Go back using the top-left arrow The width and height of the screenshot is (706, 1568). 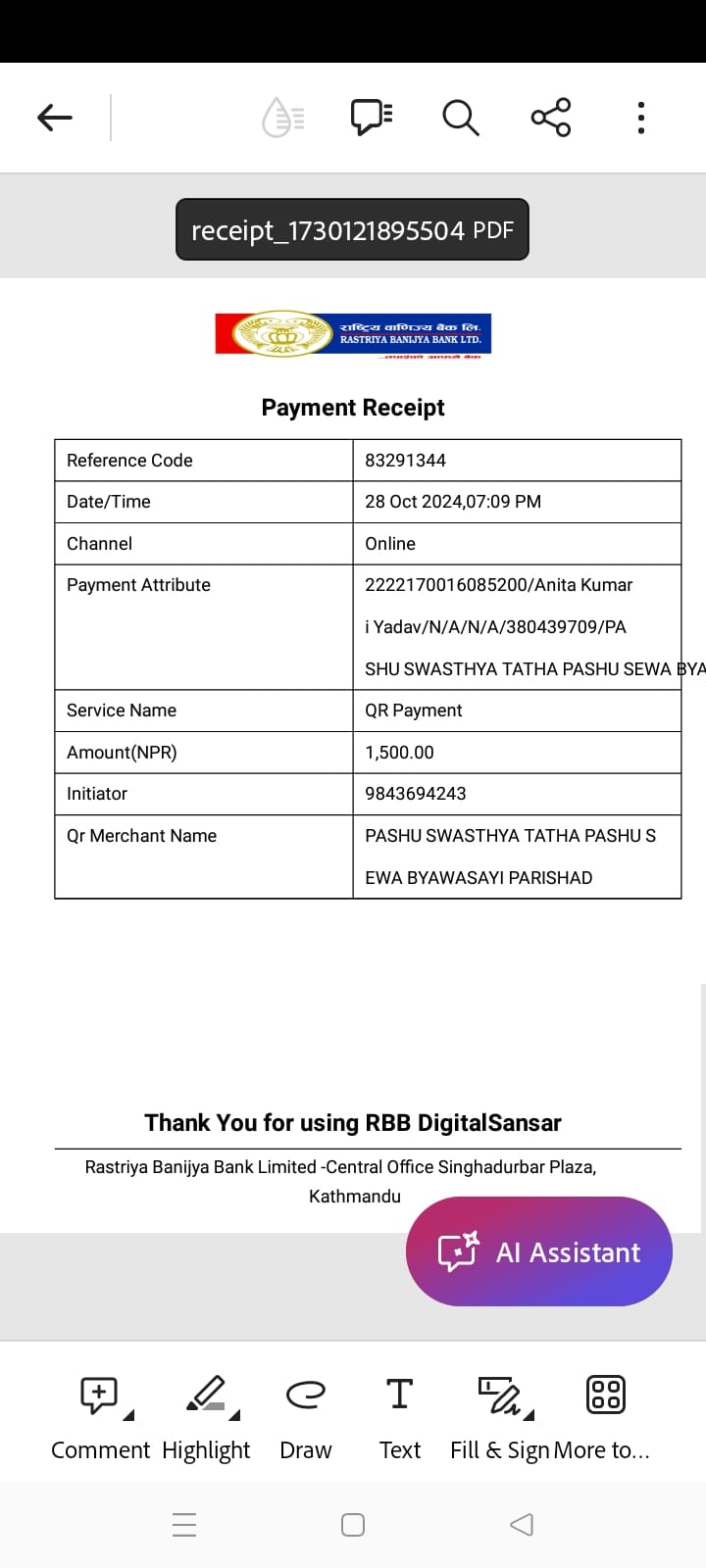click(x=55, y=118)
